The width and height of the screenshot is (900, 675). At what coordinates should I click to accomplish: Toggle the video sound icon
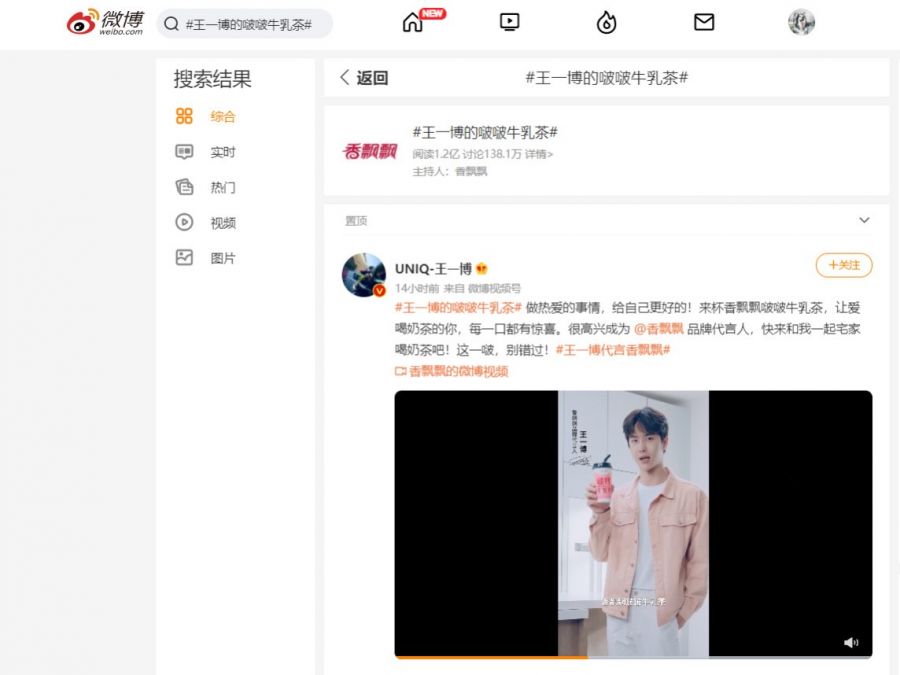pos(850,642)
